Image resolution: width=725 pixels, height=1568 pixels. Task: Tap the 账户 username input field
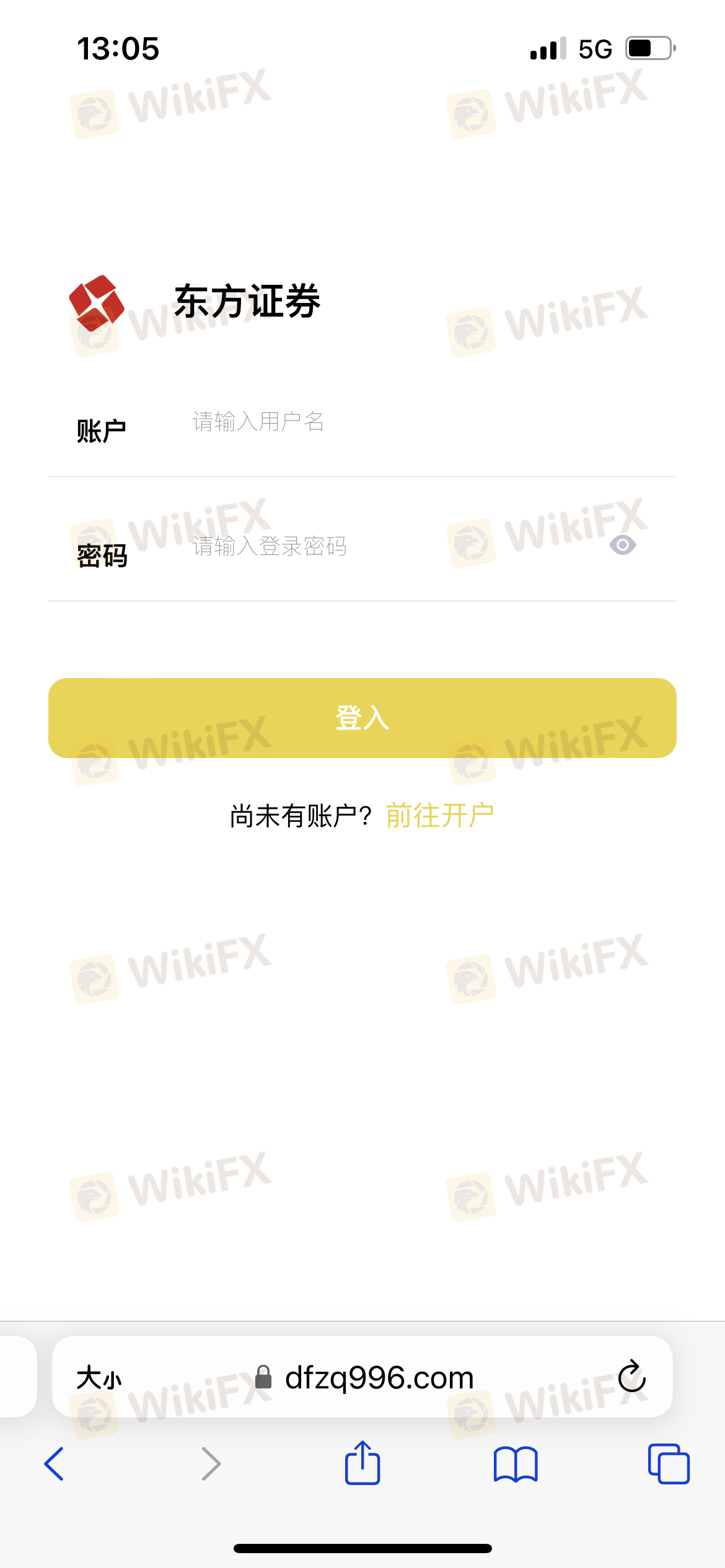pyautogui.click(x=428, y=422)
